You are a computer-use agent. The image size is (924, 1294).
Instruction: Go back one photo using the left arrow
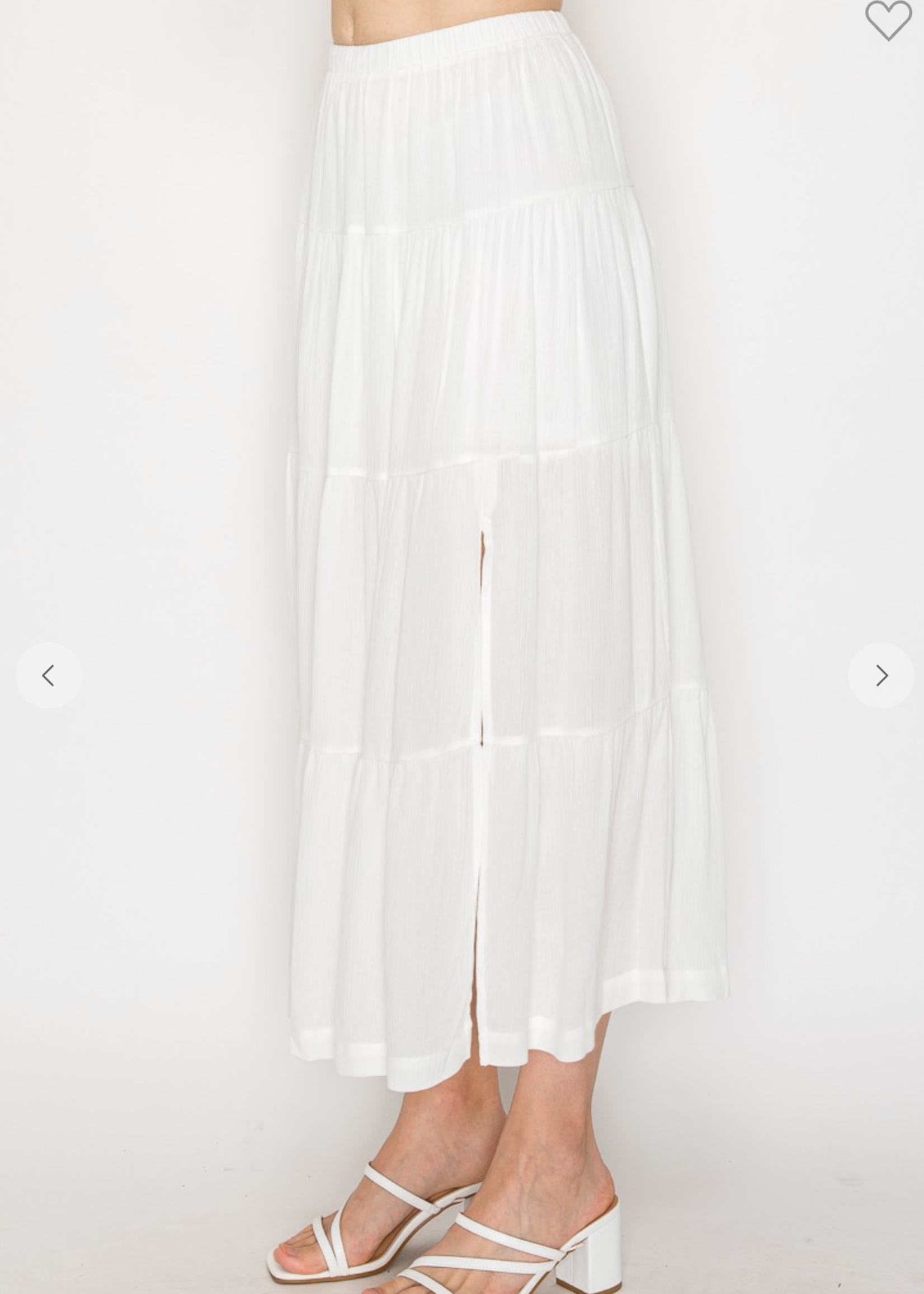[x=49, y=675]
